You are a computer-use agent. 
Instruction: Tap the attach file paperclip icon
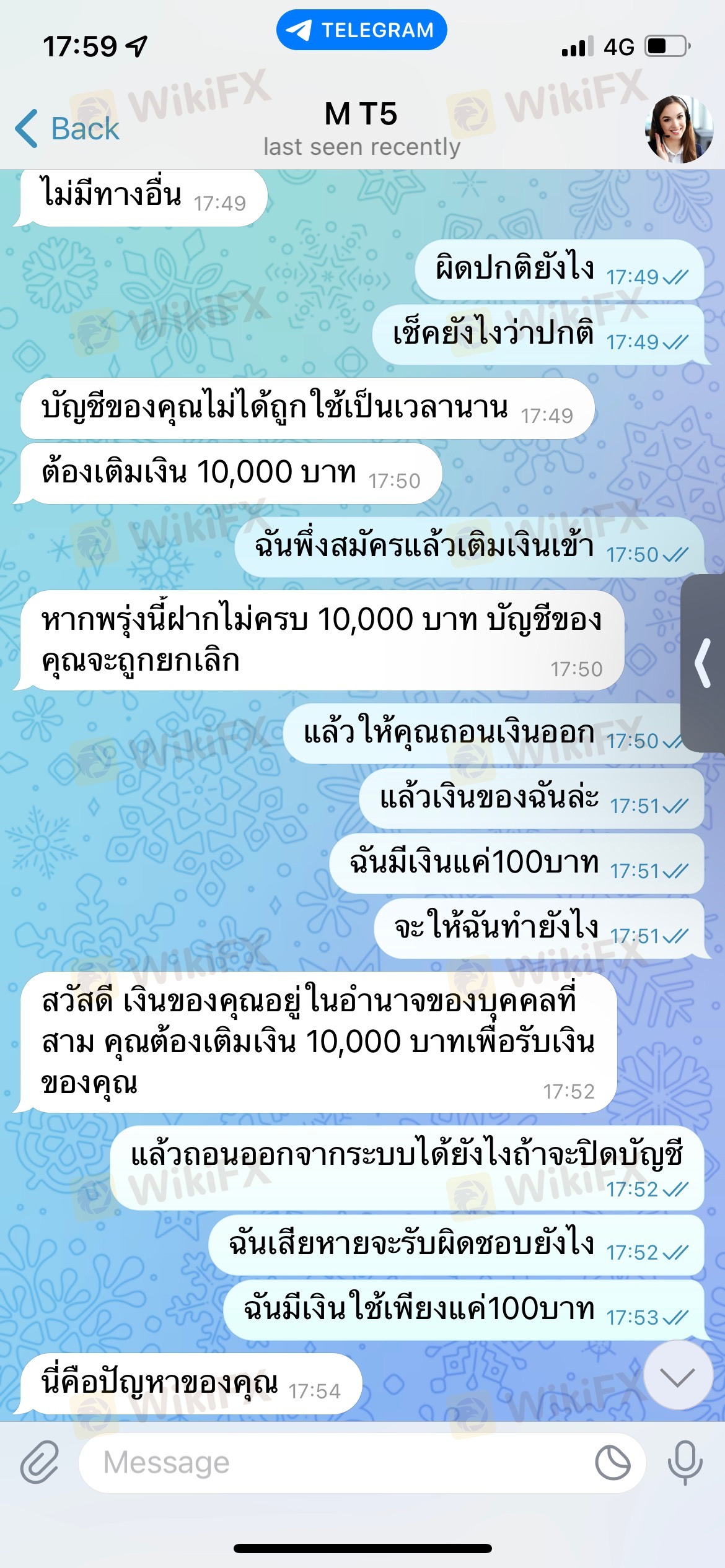(x=40, y=1462)
